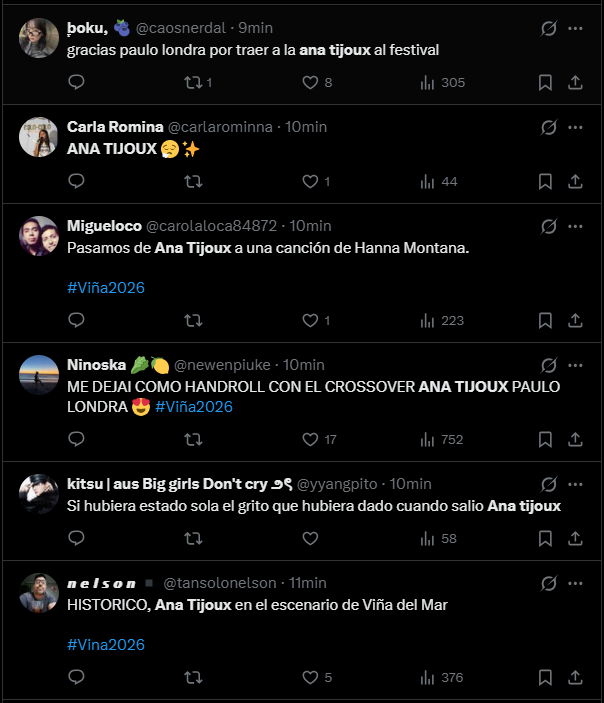Like nelson's HISTORICO tweet
The height and width of the screenshot is (703, 604).
310,677
